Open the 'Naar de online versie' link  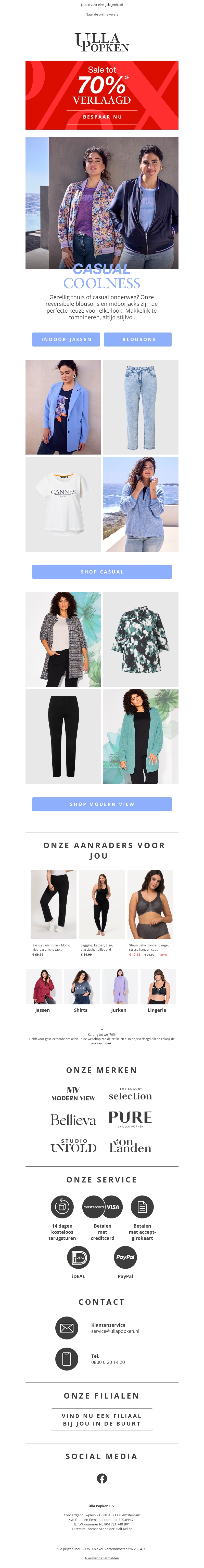coord(102,14)
